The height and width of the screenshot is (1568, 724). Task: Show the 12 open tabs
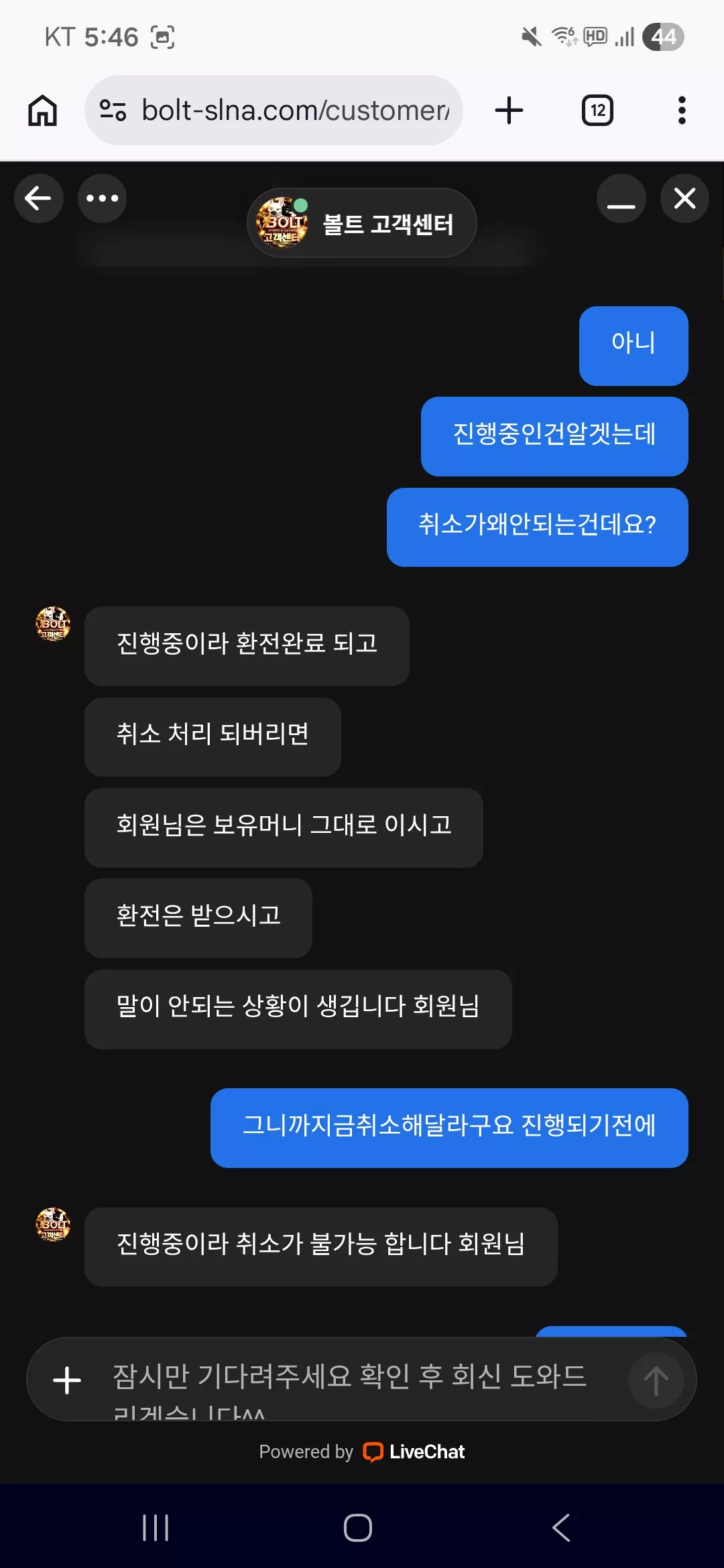pyautogui.click(x=597, y=111)
